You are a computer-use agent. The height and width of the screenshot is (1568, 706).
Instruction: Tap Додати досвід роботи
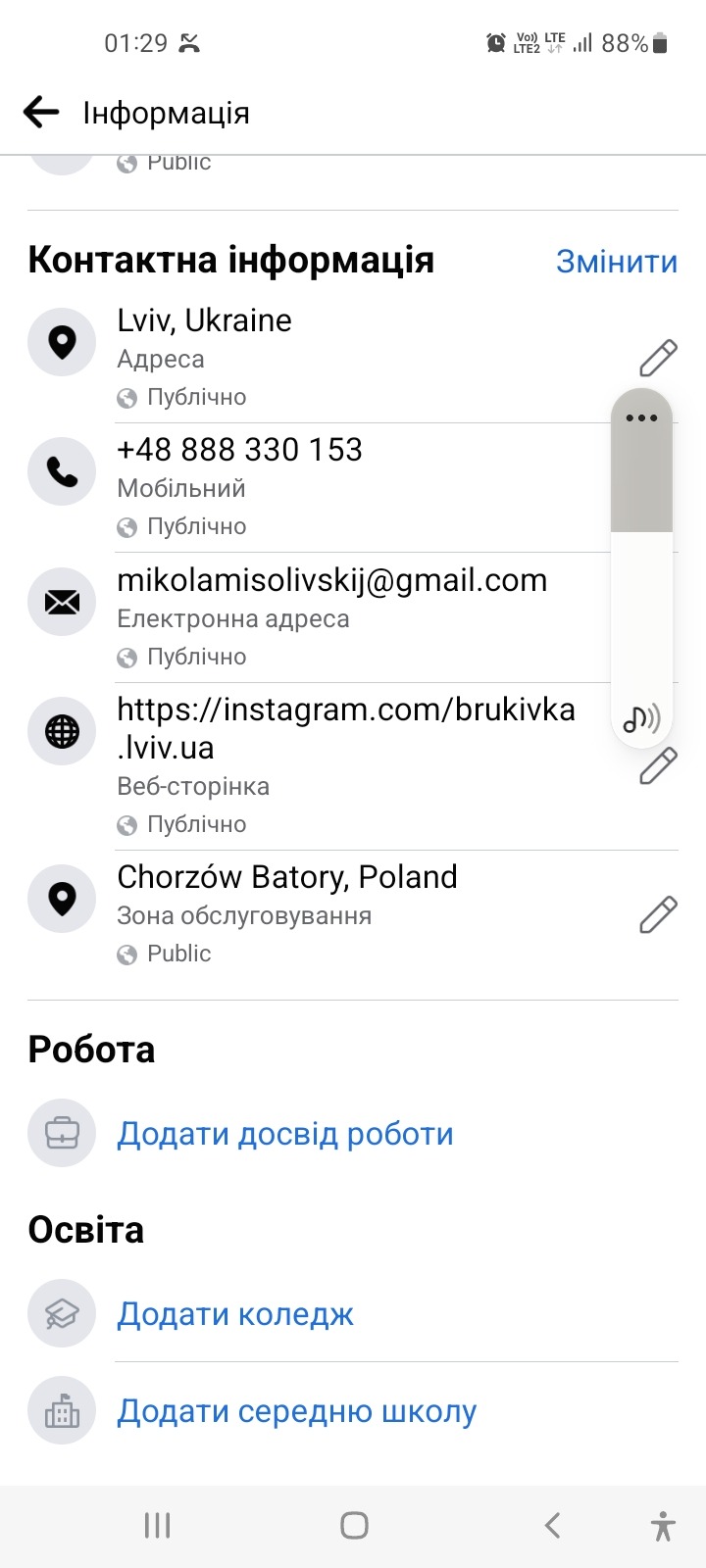(x=285, y=1133)
